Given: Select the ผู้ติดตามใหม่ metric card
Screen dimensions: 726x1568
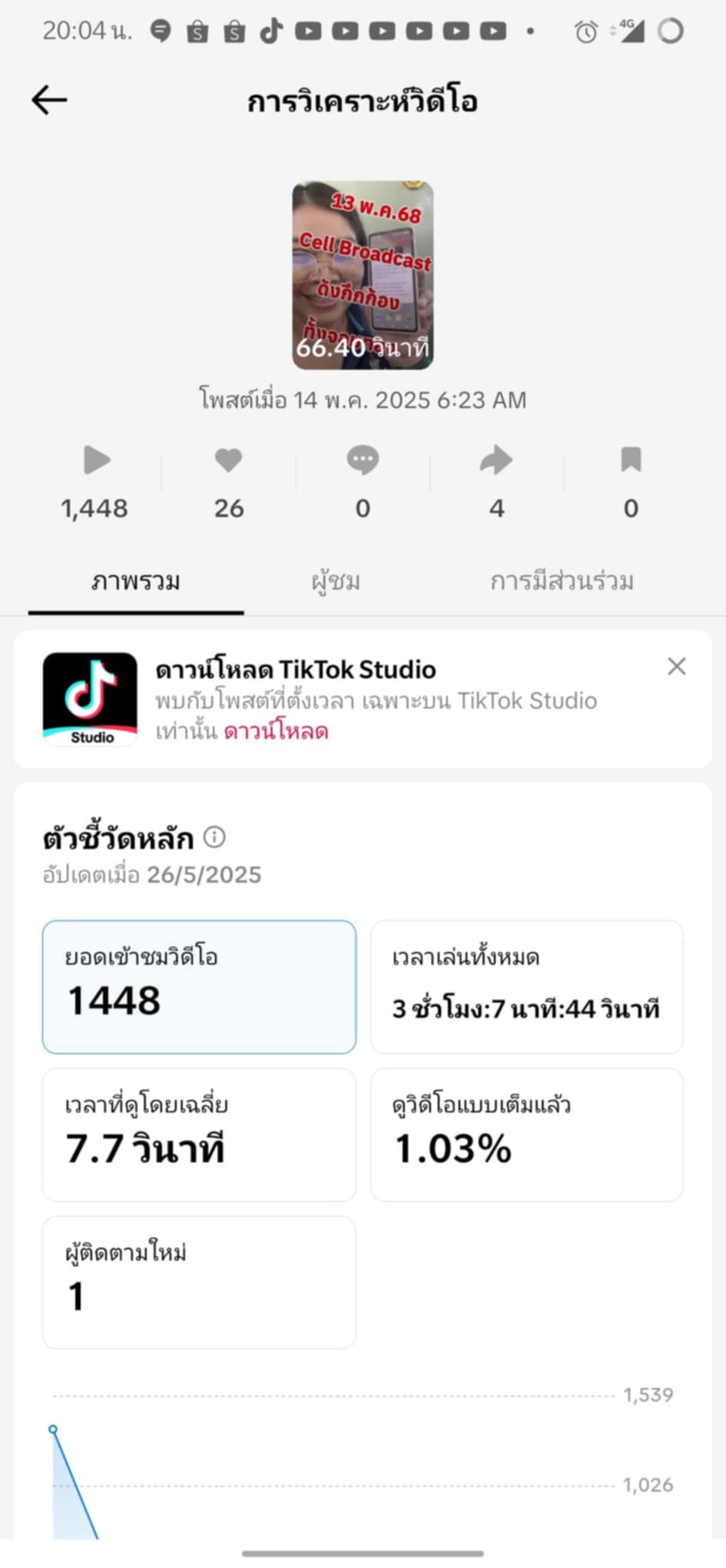Looking at the screenshot, I should click(199, 1282).
